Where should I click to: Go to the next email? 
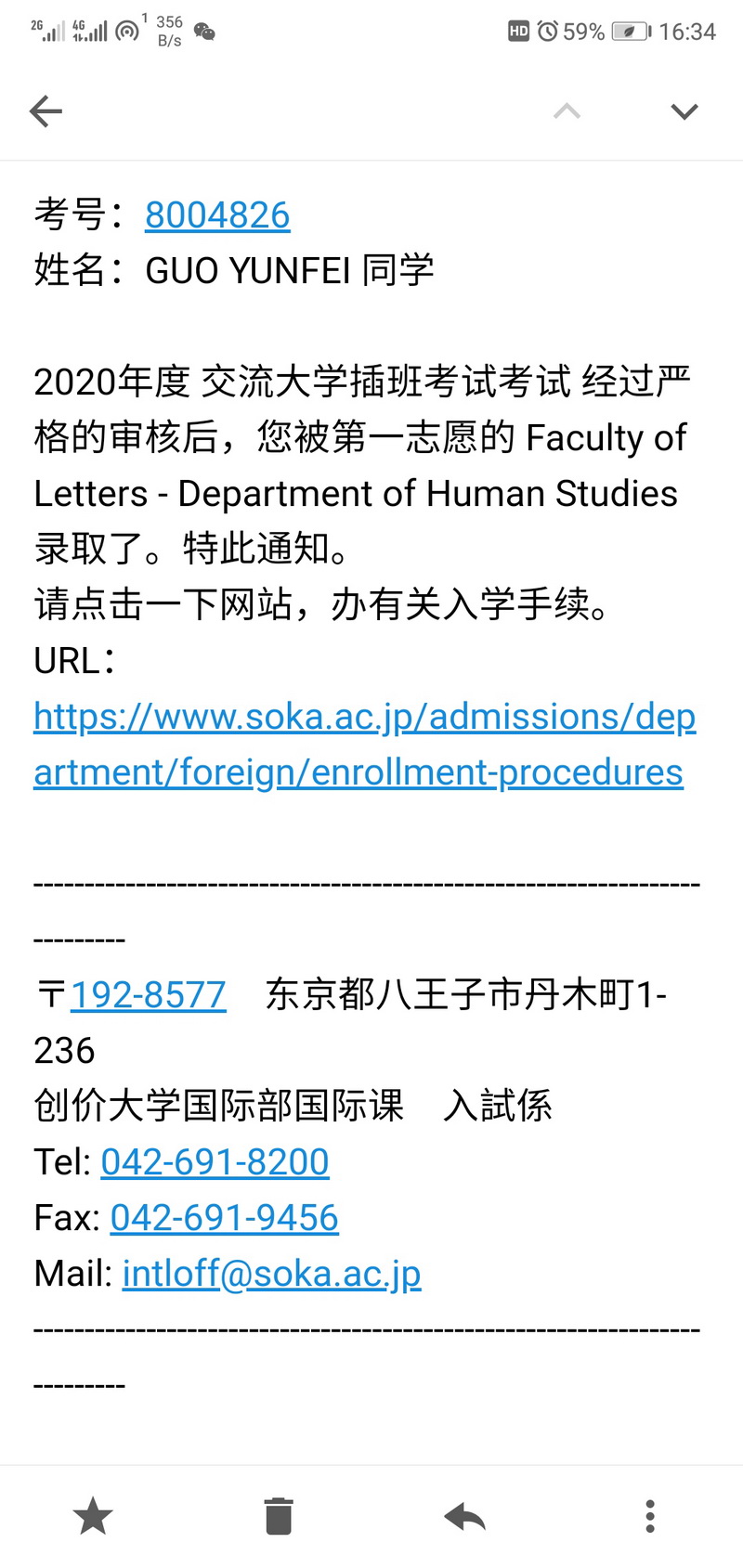pos(684,111)
